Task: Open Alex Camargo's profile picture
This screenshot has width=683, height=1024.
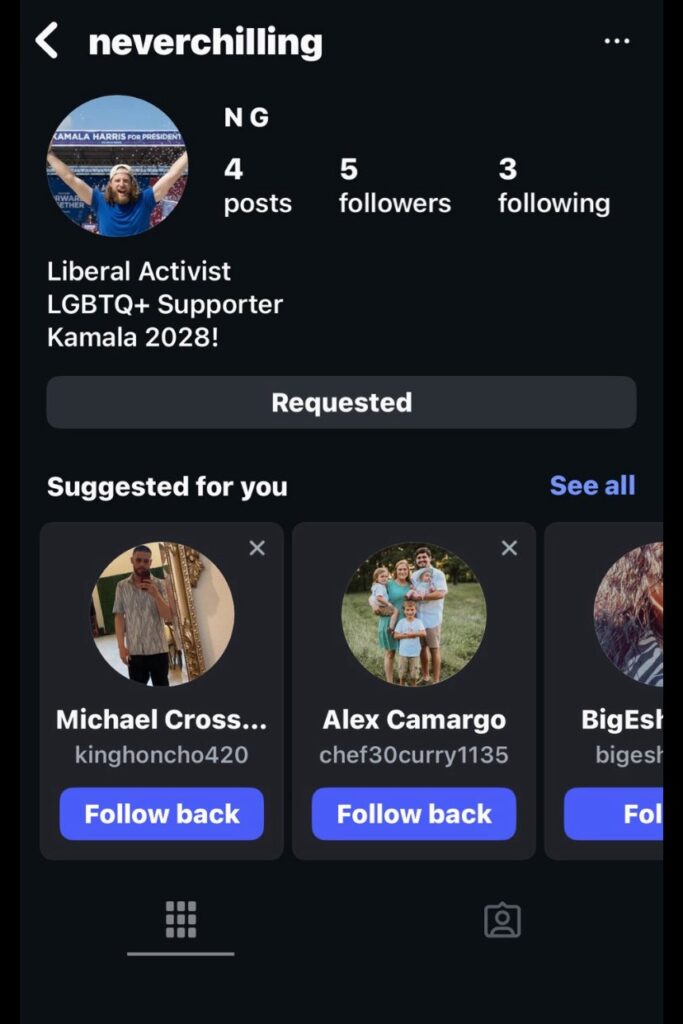Action: click(414, 614)
